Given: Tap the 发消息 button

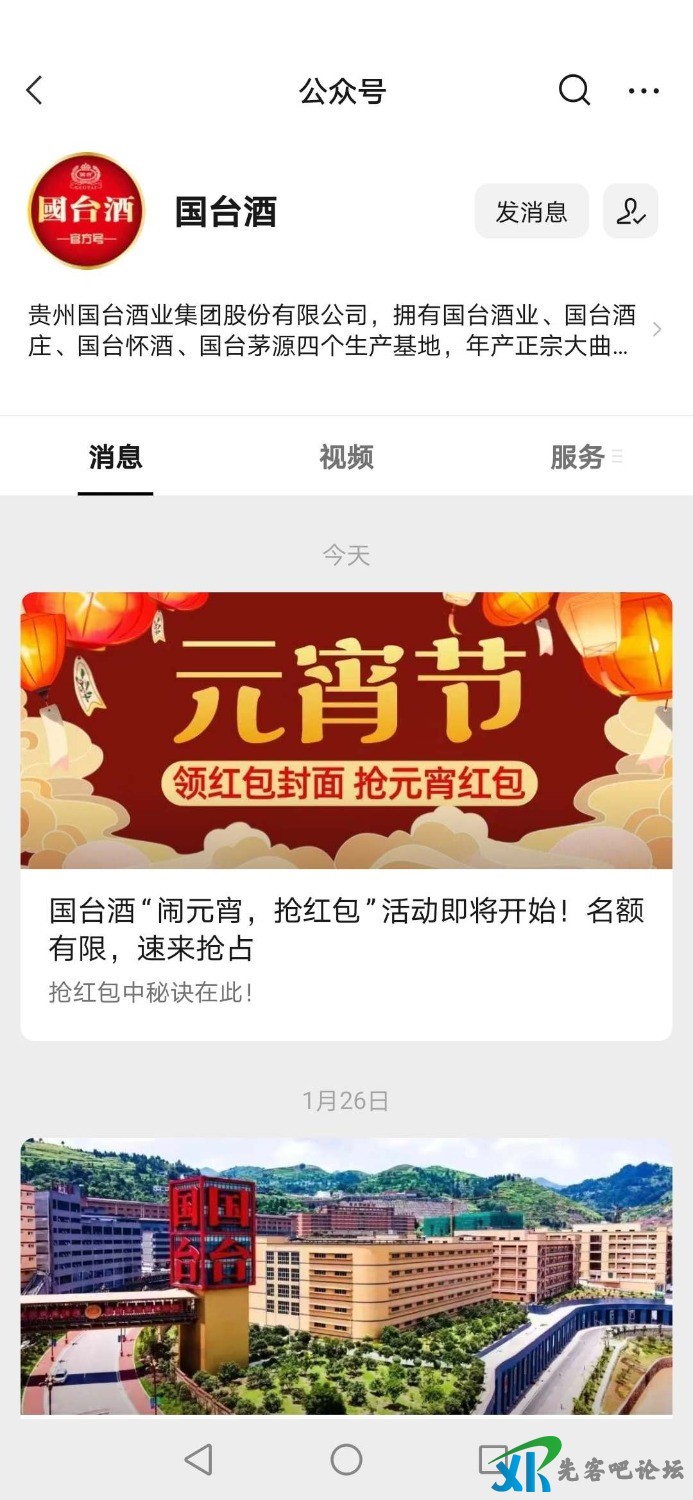Looking at the screenshot, I should click(x=531, y=212).
